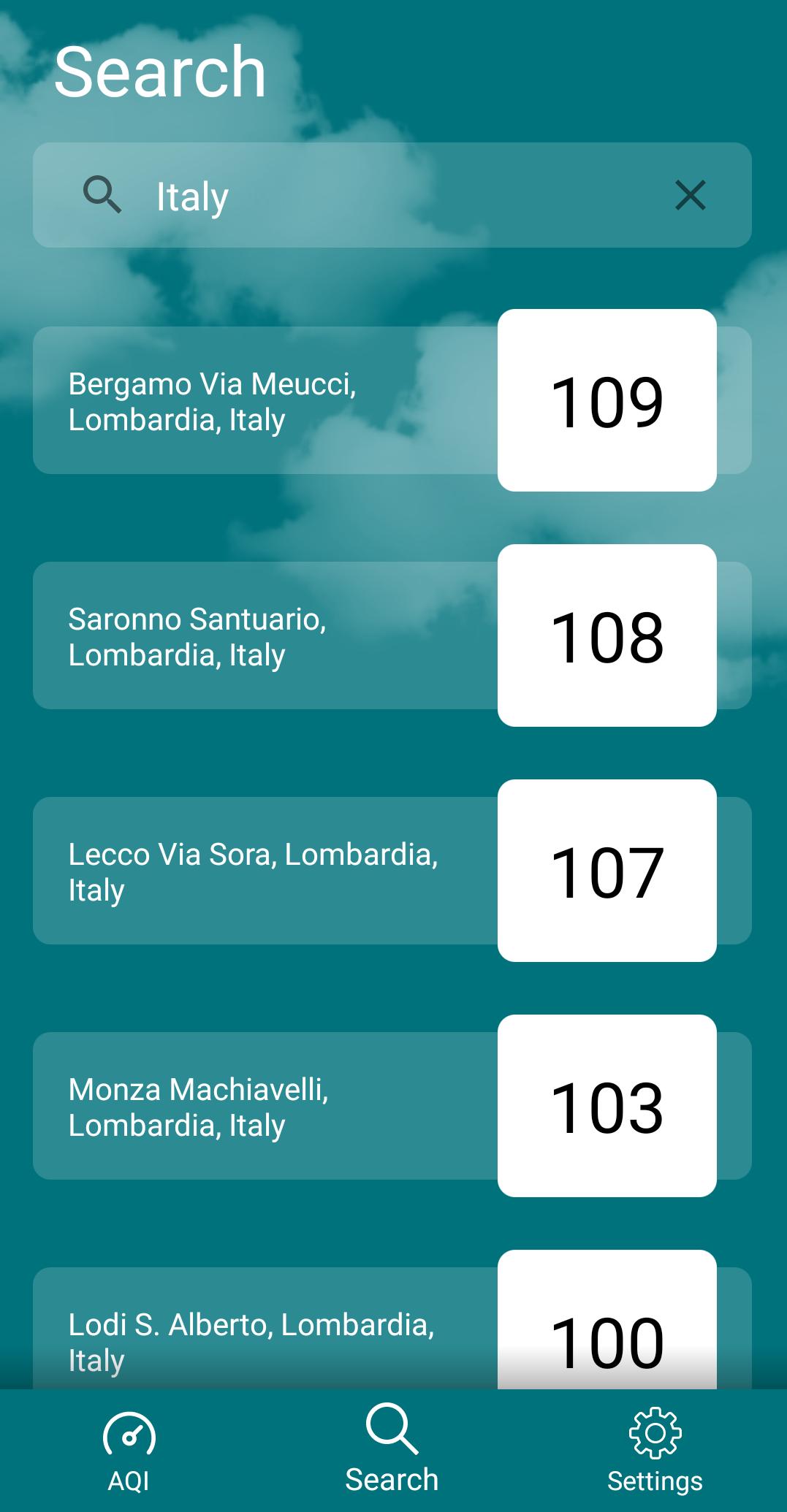Tap the gear icon in bottom navigation
The width and height of the screenshot is (787, 1512).
coord(653,1434)
